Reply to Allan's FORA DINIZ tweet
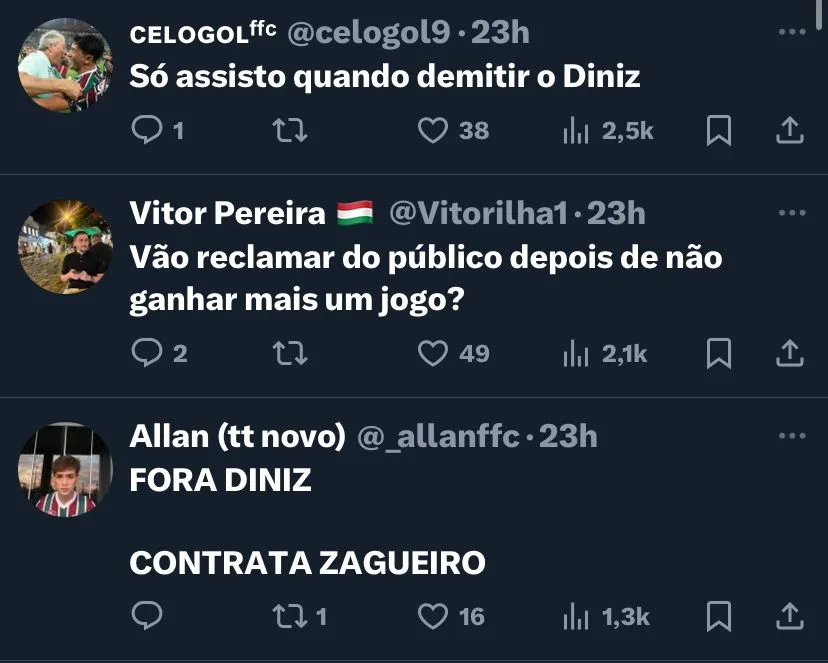Viewport: 828px width, 663px height. [x=147, y=616]
